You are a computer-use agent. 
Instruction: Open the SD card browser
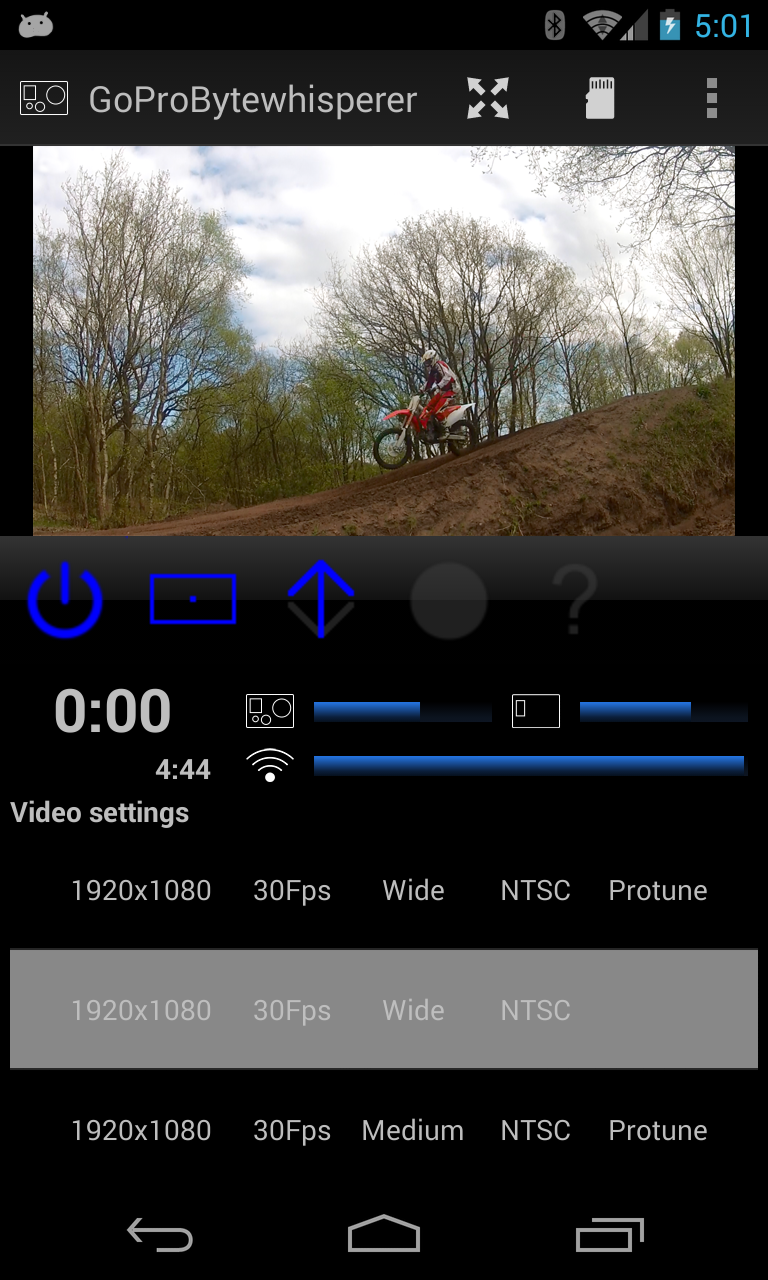pos(600,98)
